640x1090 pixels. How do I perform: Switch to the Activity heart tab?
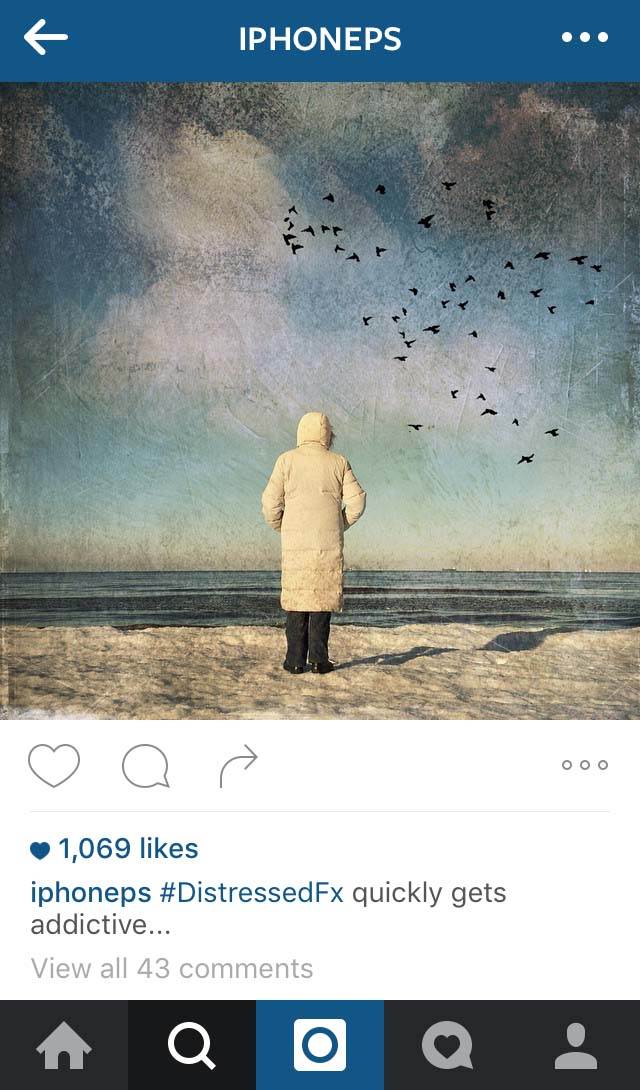[448, 1045]
